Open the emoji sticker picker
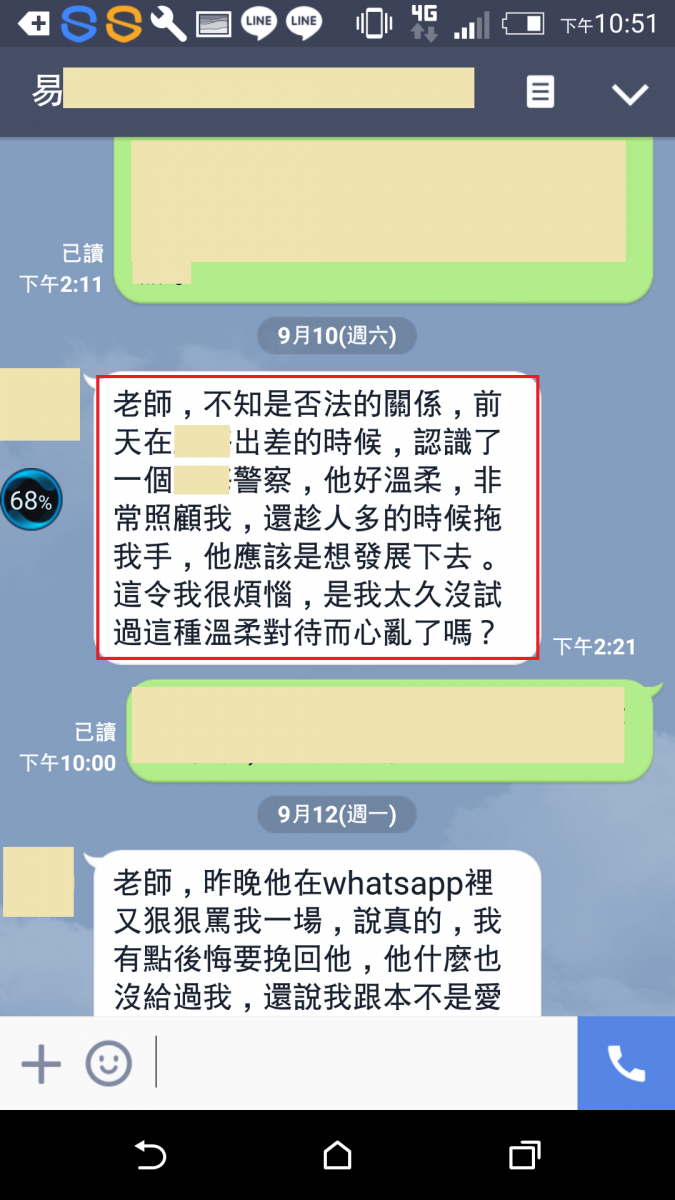The height and width of the screenshot is (1200, 675). click(x=108, y=1063)
